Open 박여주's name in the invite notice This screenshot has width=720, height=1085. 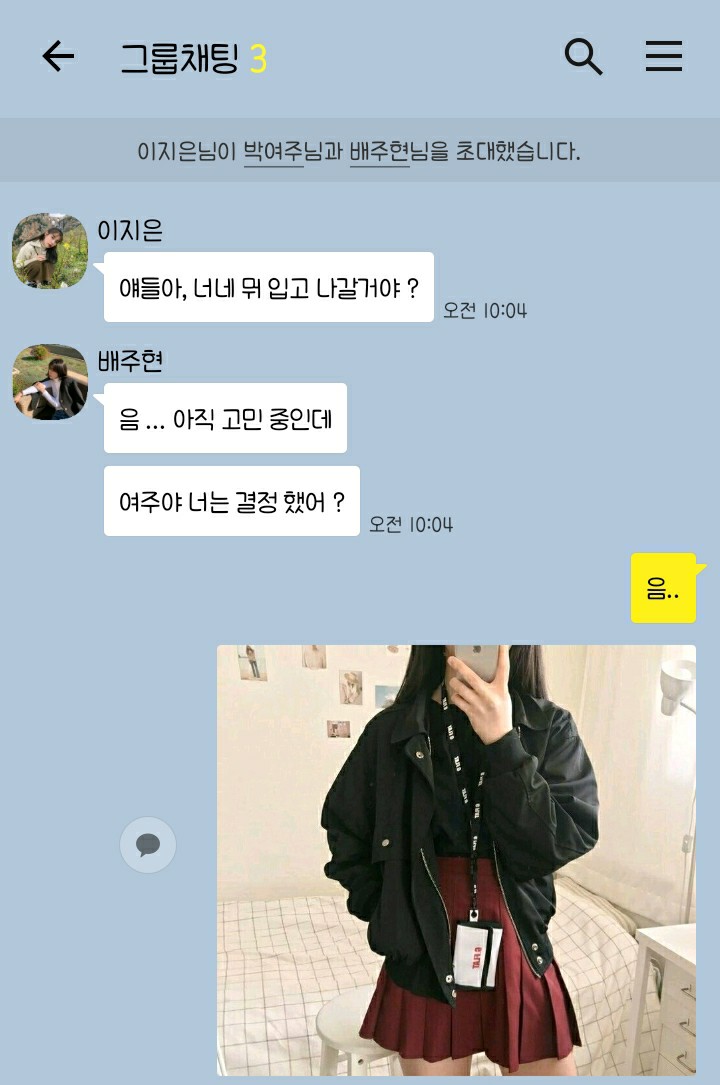pyautogui.click(x=273, y=152)
